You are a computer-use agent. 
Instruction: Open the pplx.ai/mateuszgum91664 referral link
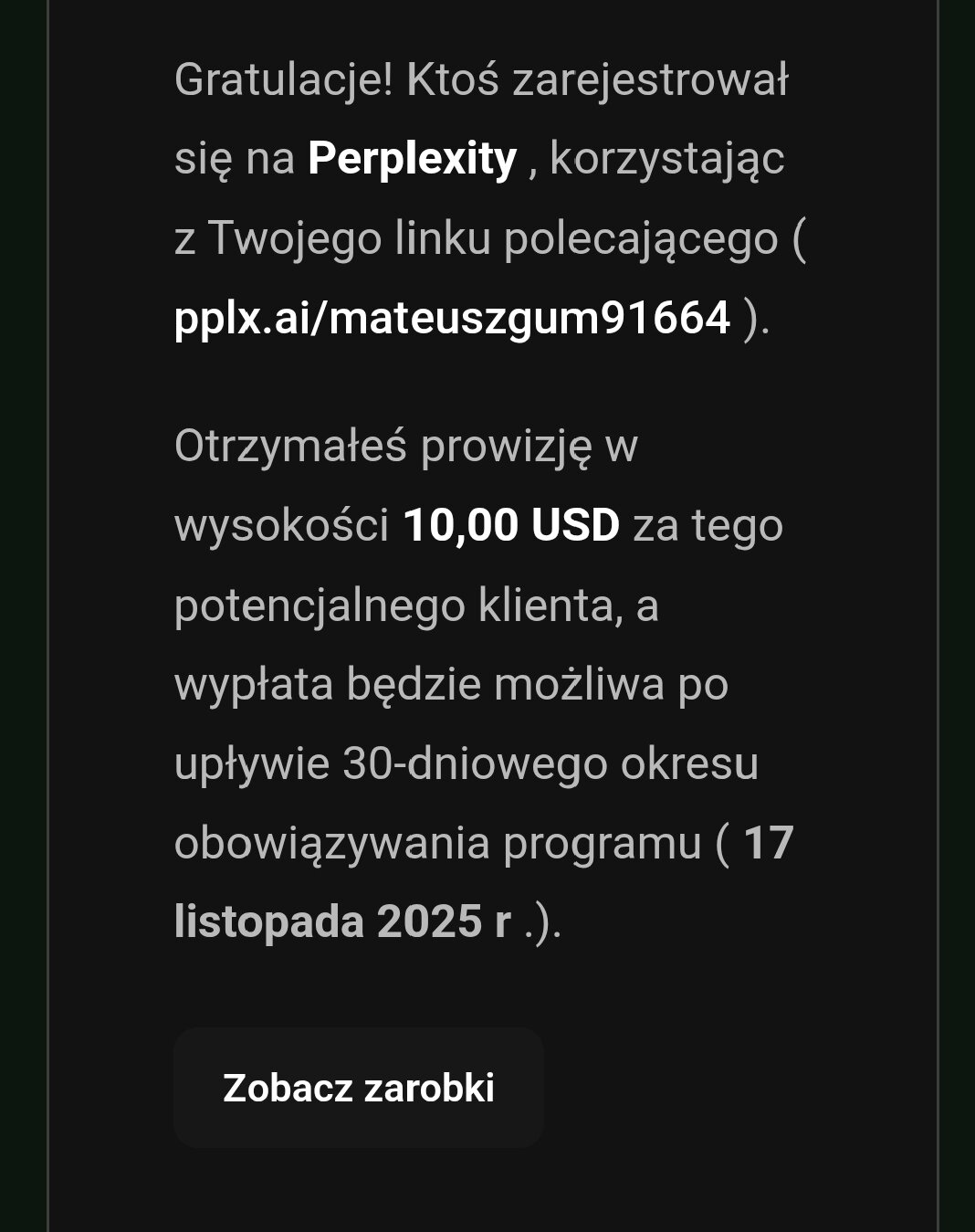452,318
